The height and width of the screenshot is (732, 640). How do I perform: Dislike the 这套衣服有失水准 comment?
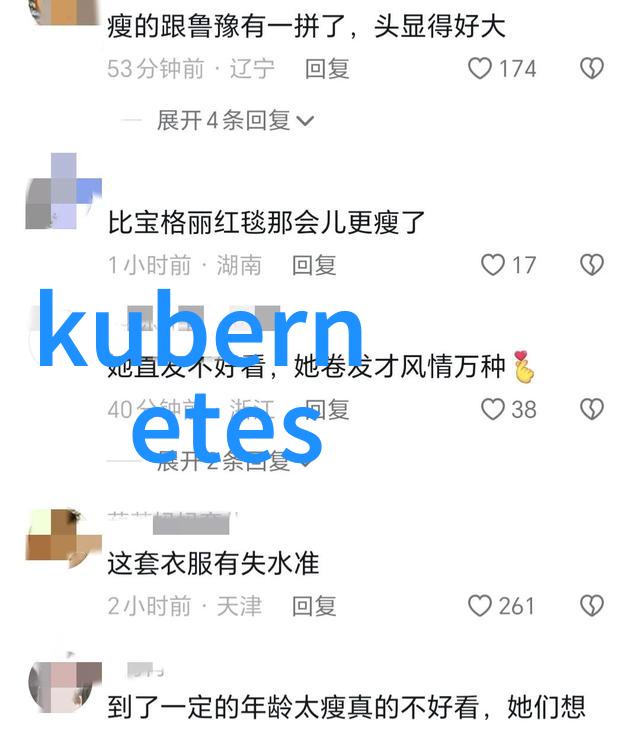[x=592, y=606]
